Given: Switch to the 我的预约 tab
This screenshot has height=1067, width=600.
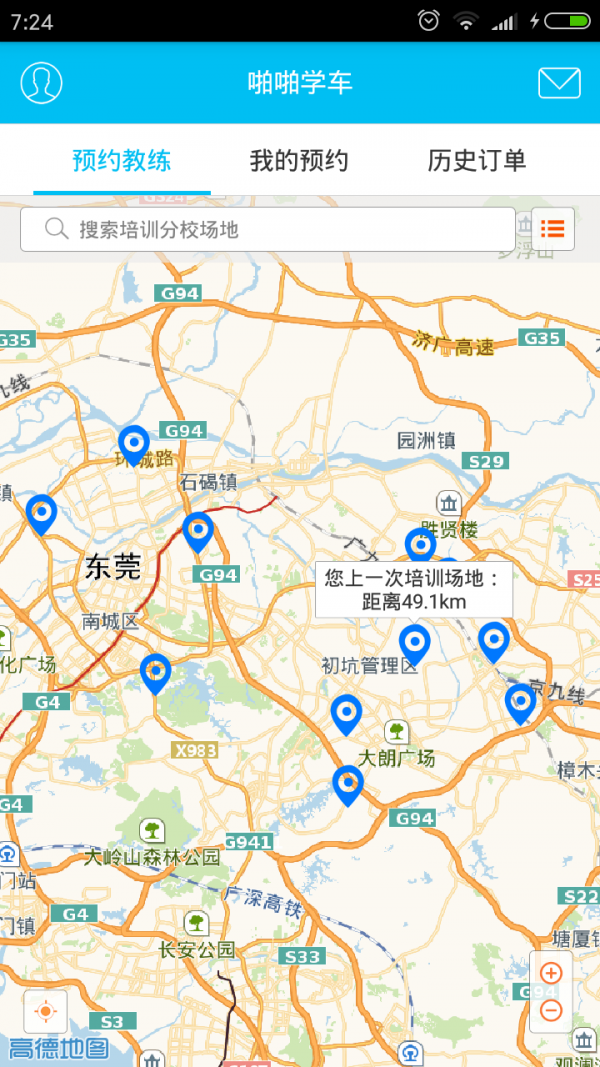Looking at the screenshot, I should (x=299, y=161).
